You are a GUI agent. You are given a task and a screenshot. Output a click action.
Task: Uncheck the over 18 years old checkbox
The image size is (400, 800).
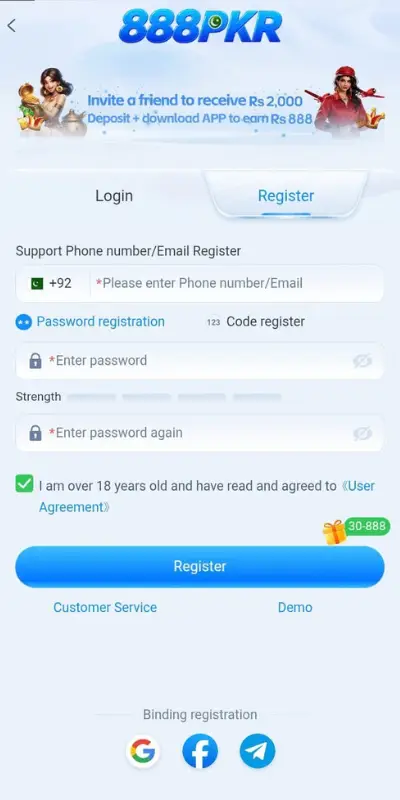[x=24, y=484]
